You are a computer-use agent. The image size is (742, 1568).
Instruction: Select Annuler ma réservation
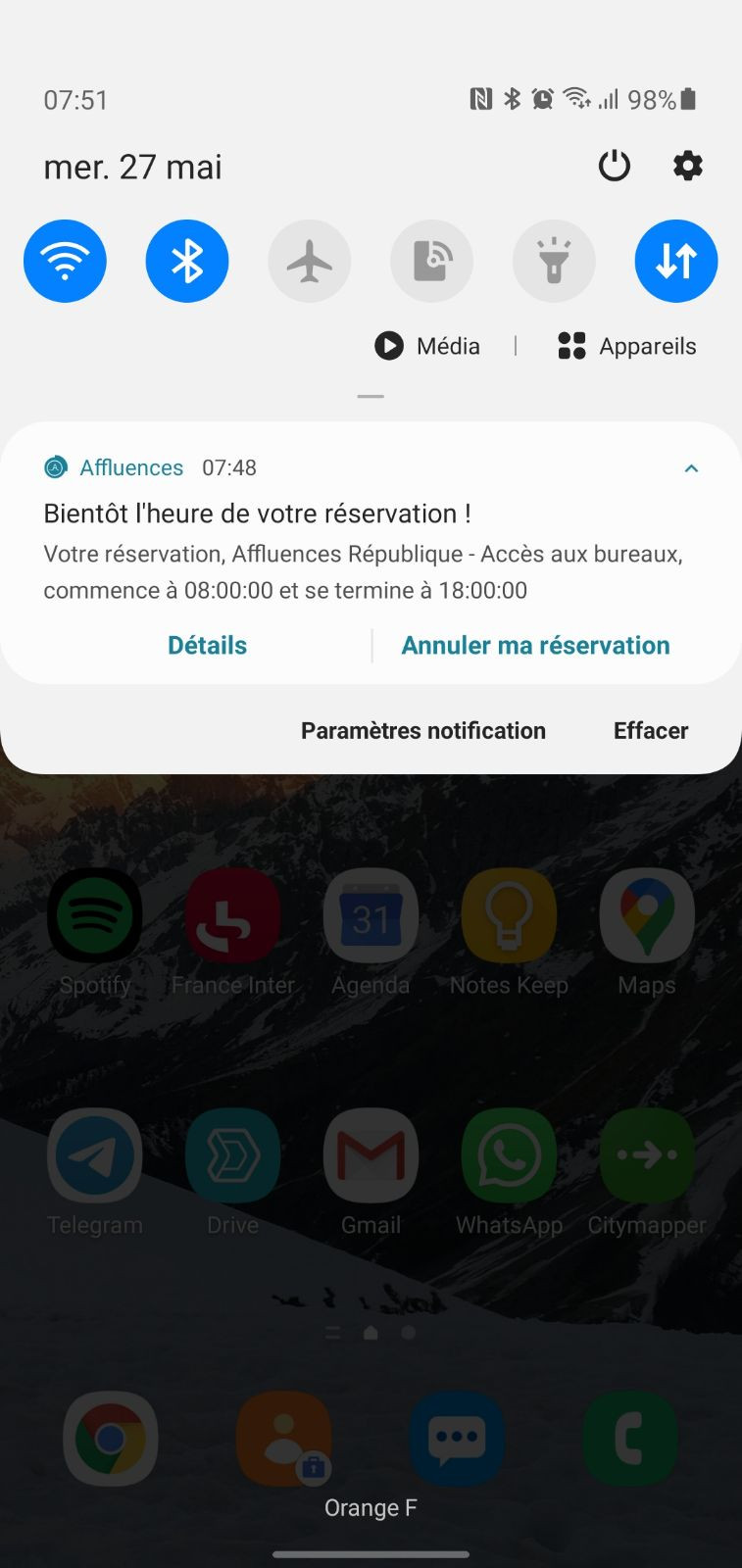pos(536,645)
